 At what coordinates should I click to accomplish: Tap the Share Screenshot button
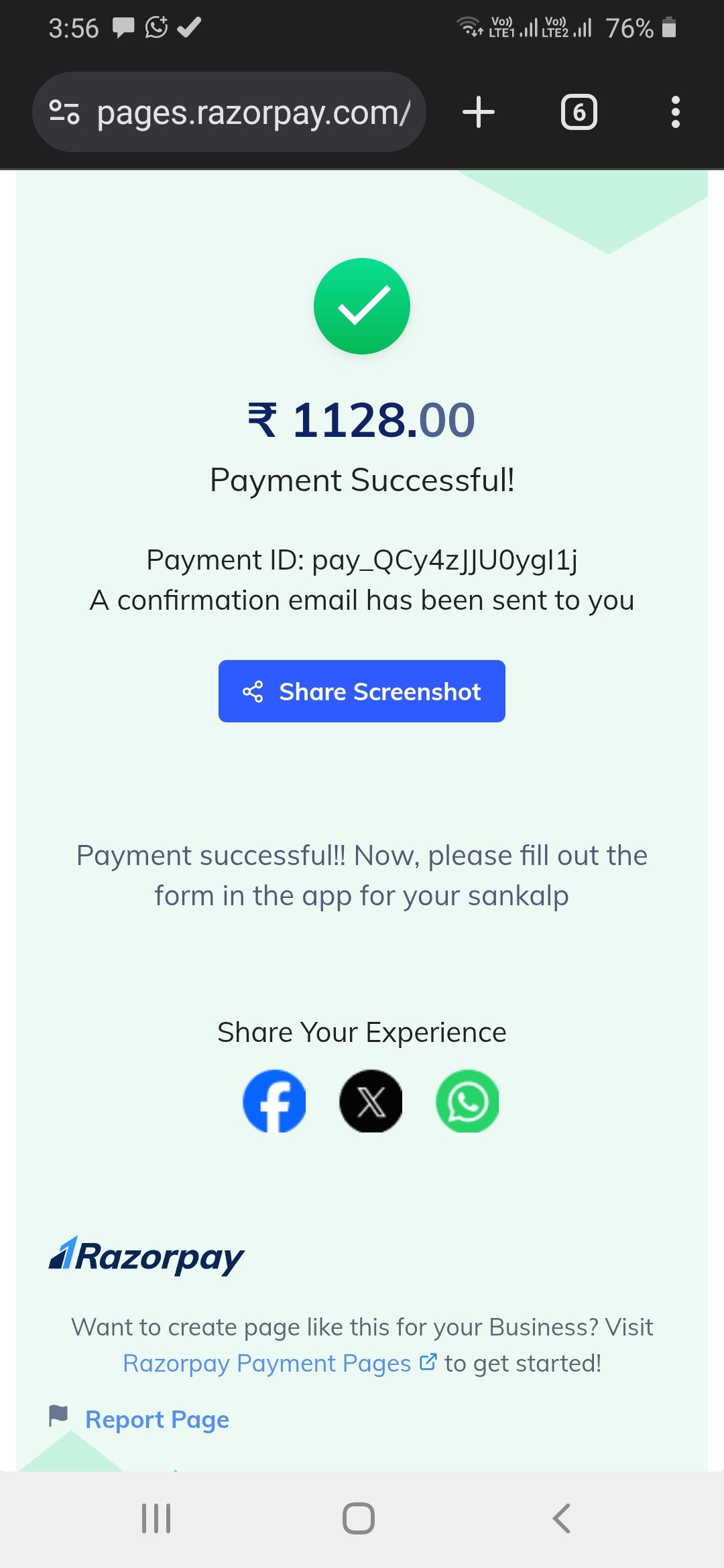coord(362,691)
